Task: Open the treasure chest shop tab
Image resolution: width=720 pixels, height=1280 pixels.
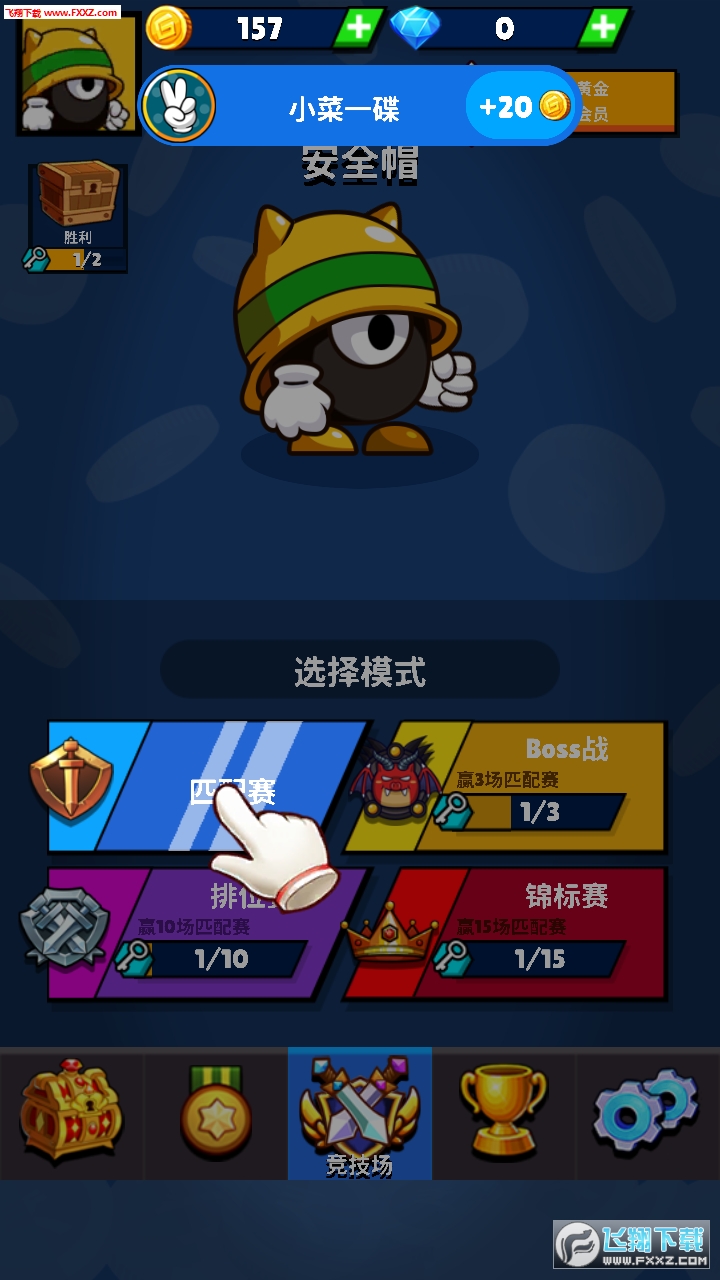Action: (x=71, y=1112)
